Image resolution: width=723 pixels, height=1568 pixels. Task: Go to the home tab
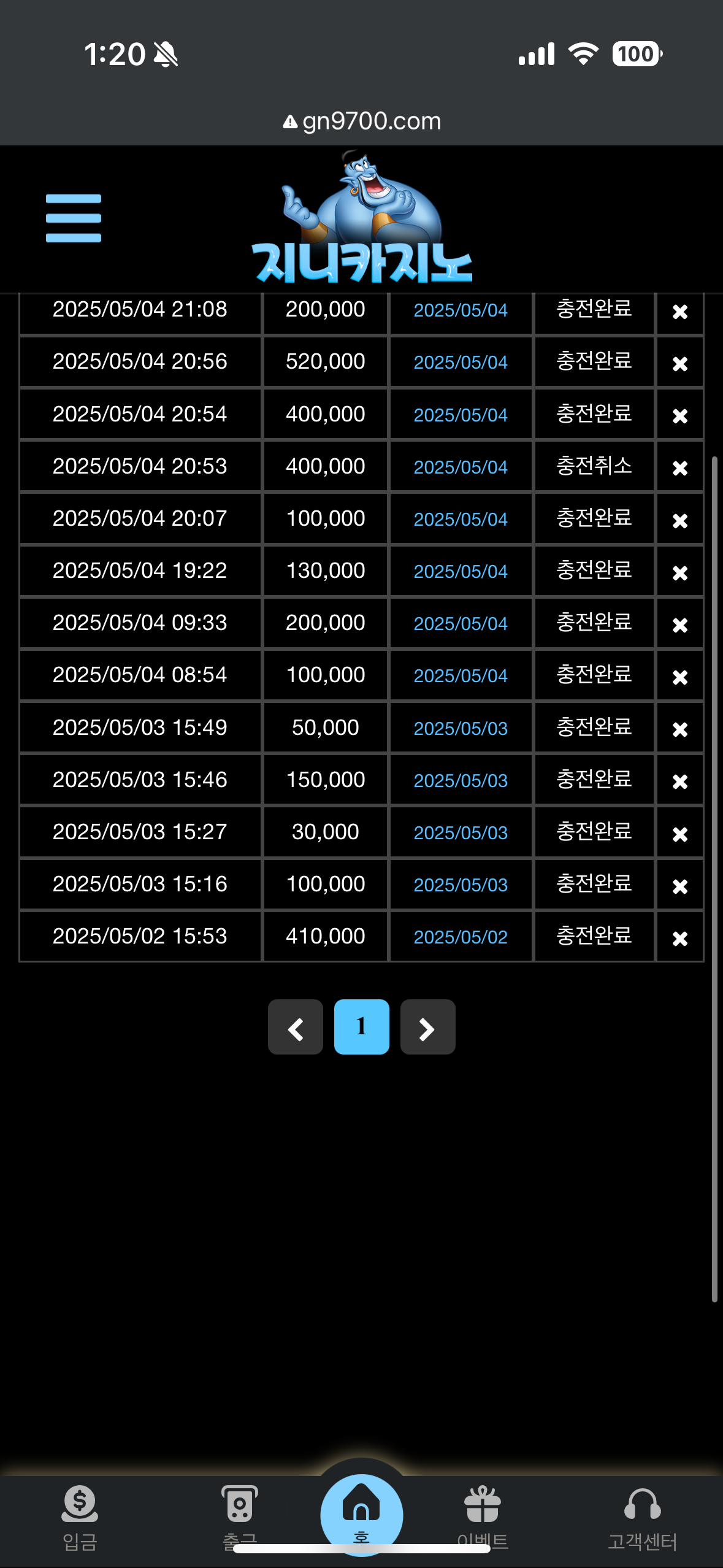361,1512
